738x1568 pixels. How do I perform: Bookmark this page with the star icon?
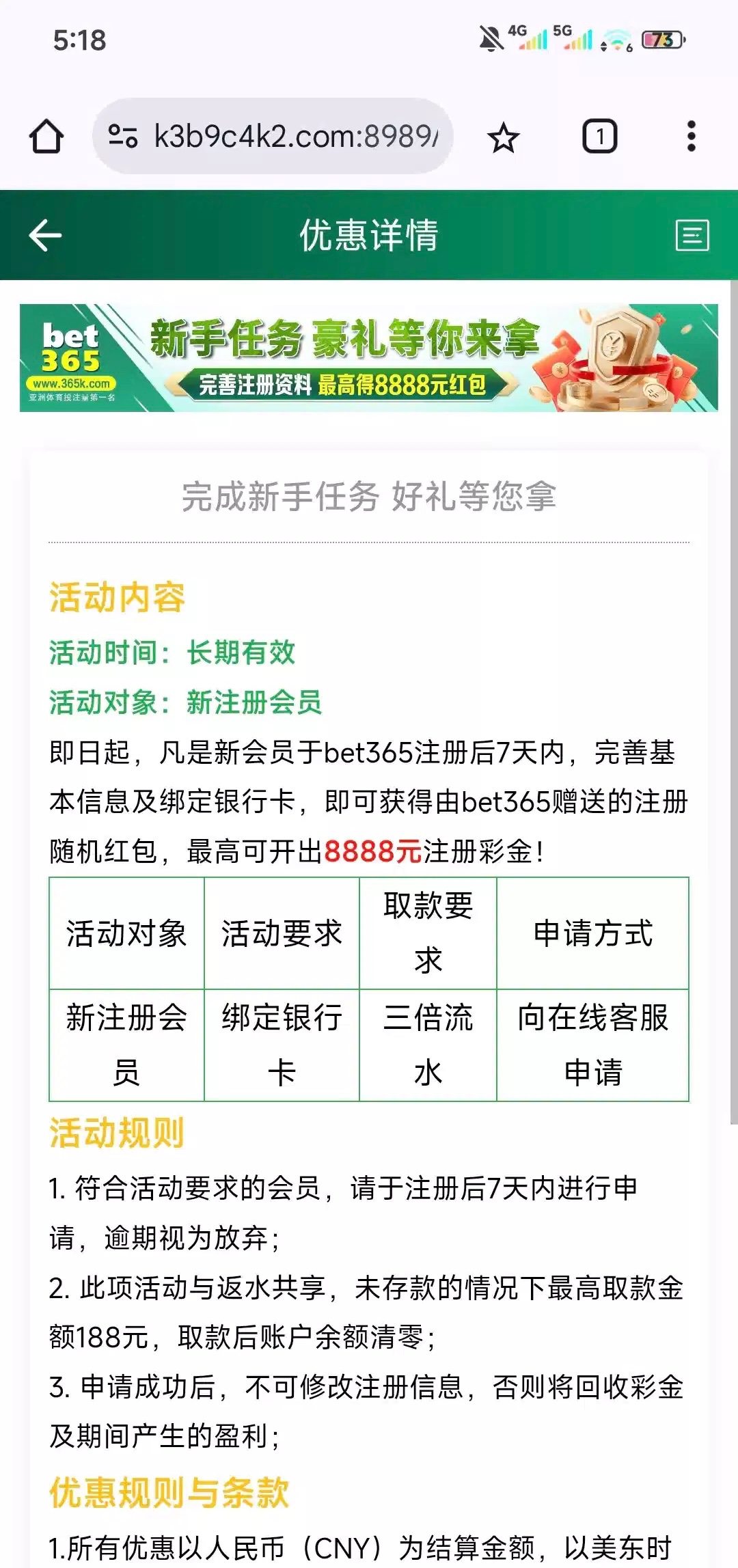point(504,137)
